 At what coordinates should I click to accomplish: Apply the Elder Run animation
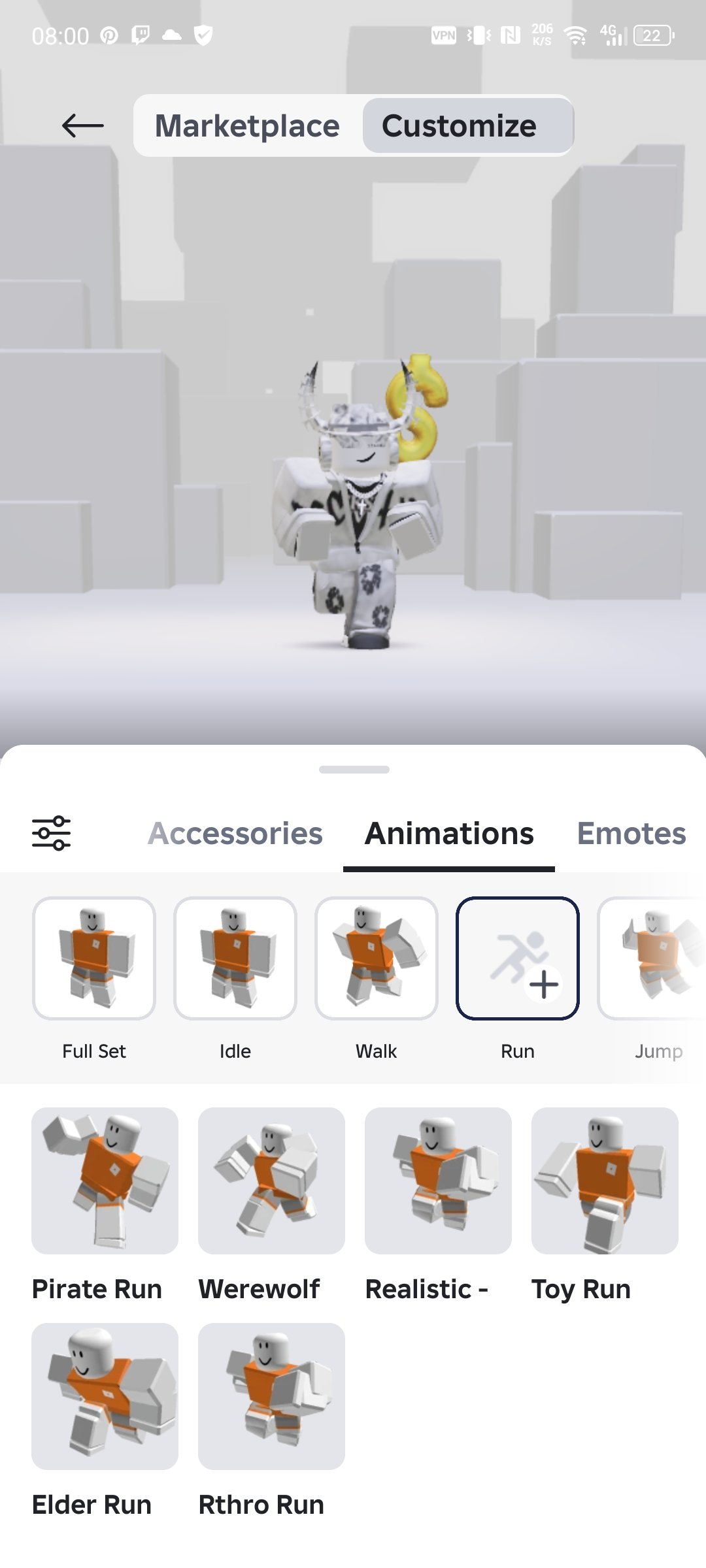[105, 1396]
